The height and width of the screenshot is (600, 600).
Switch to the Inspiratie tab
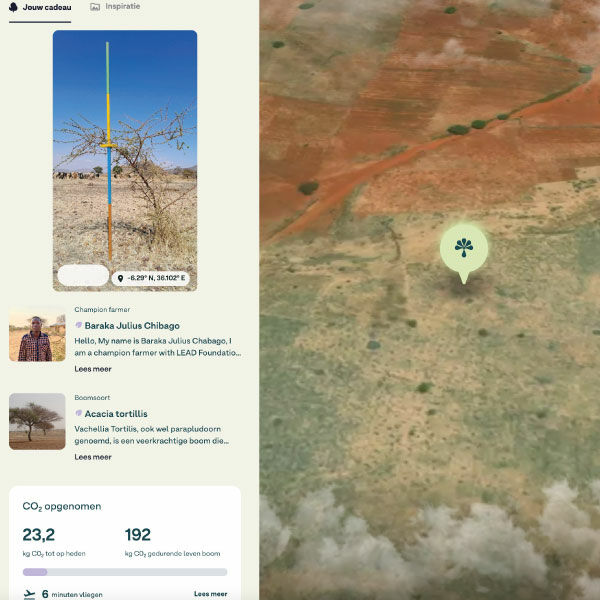[x=115, y=6]
